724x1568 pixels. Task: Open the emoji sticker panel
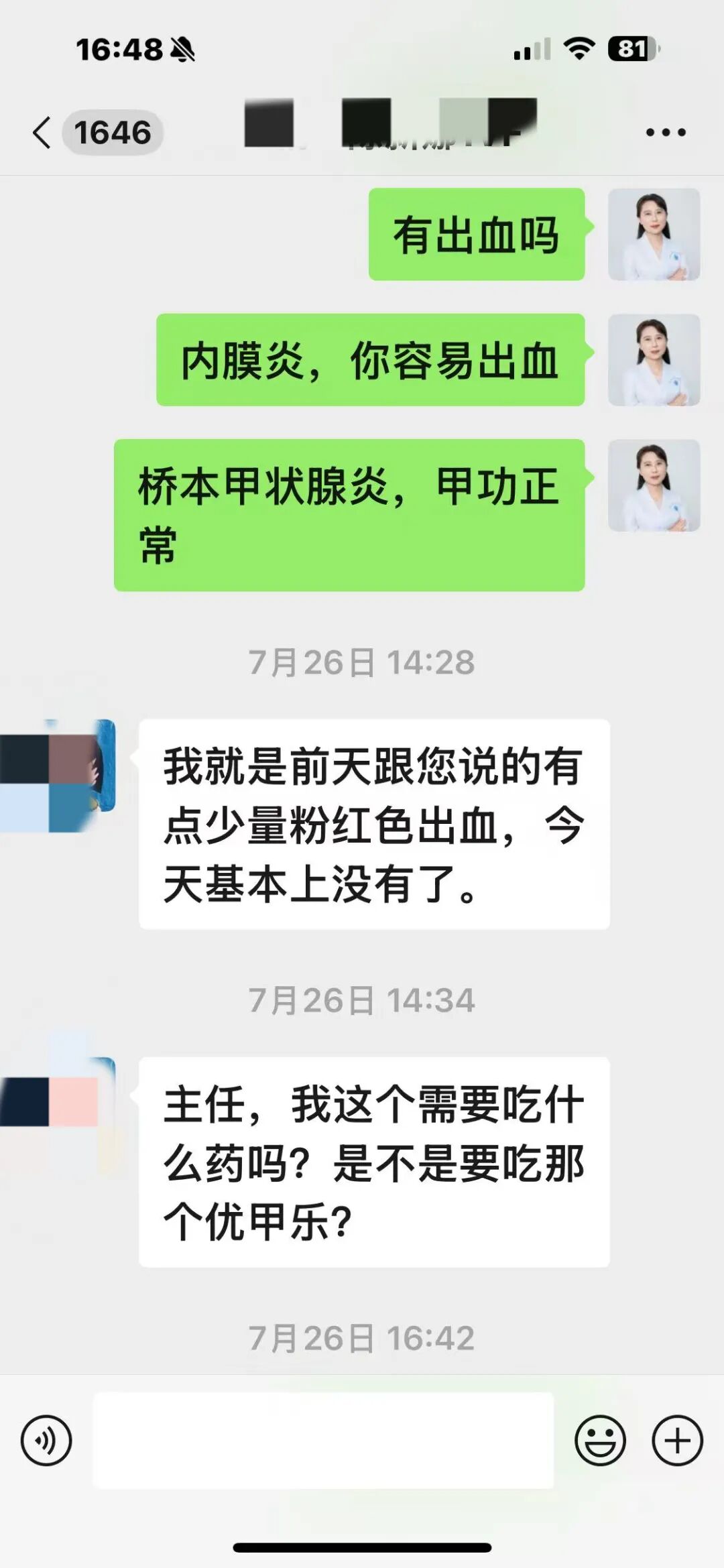tap(600, 1440)
